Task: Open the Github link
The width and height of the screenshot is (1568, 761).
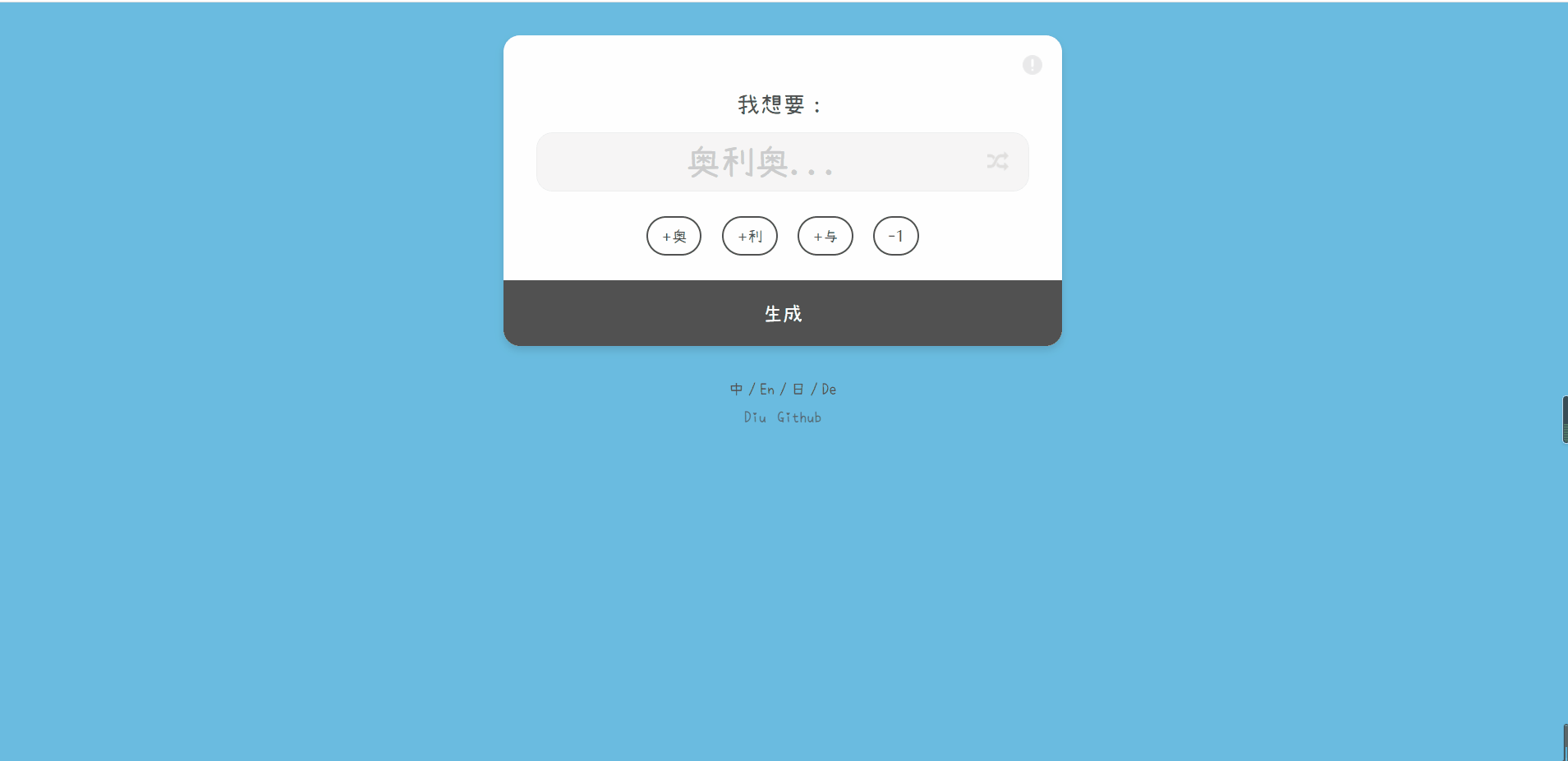Action: click(x=799, y=417)
